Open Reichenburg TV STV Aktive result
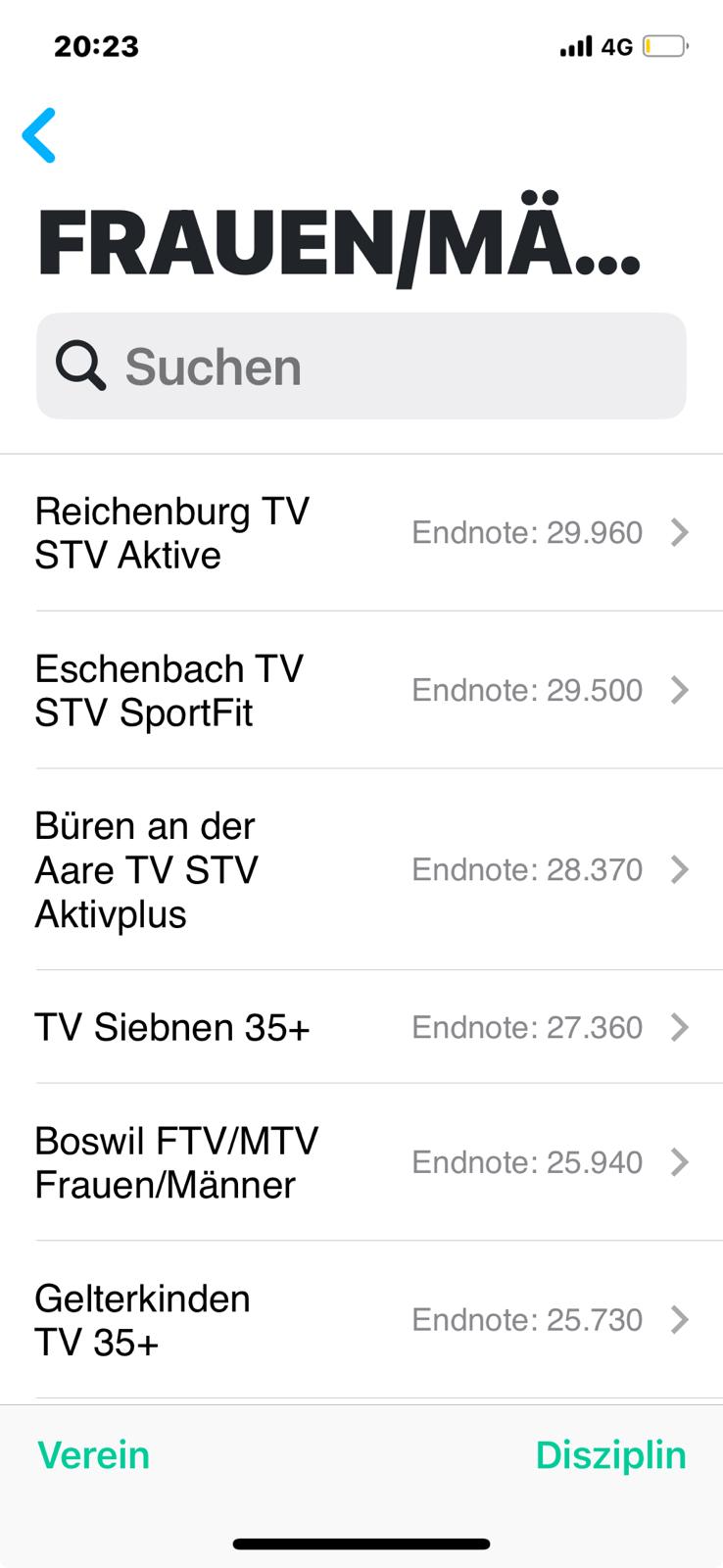 [361, 533]
